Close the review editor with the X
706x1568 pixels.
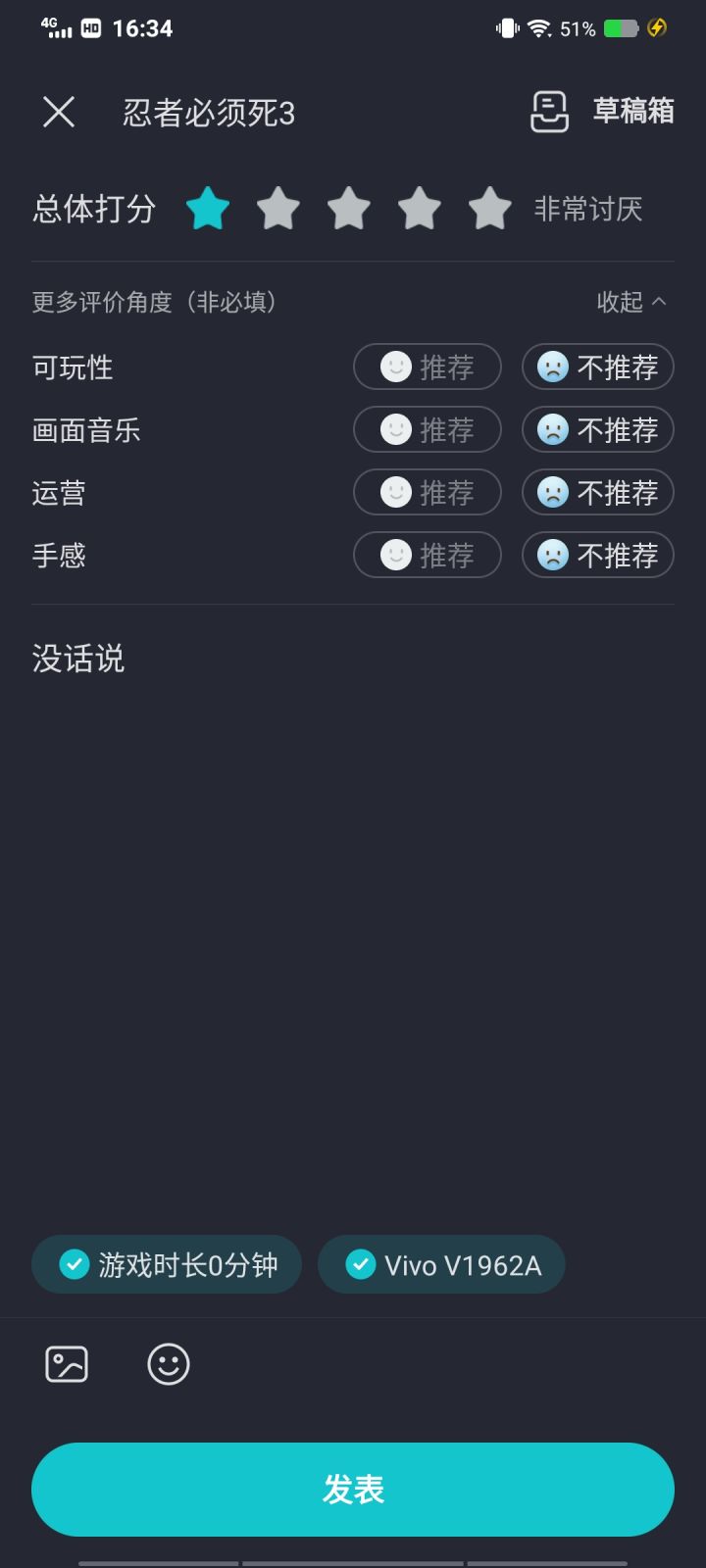[59, 112]
